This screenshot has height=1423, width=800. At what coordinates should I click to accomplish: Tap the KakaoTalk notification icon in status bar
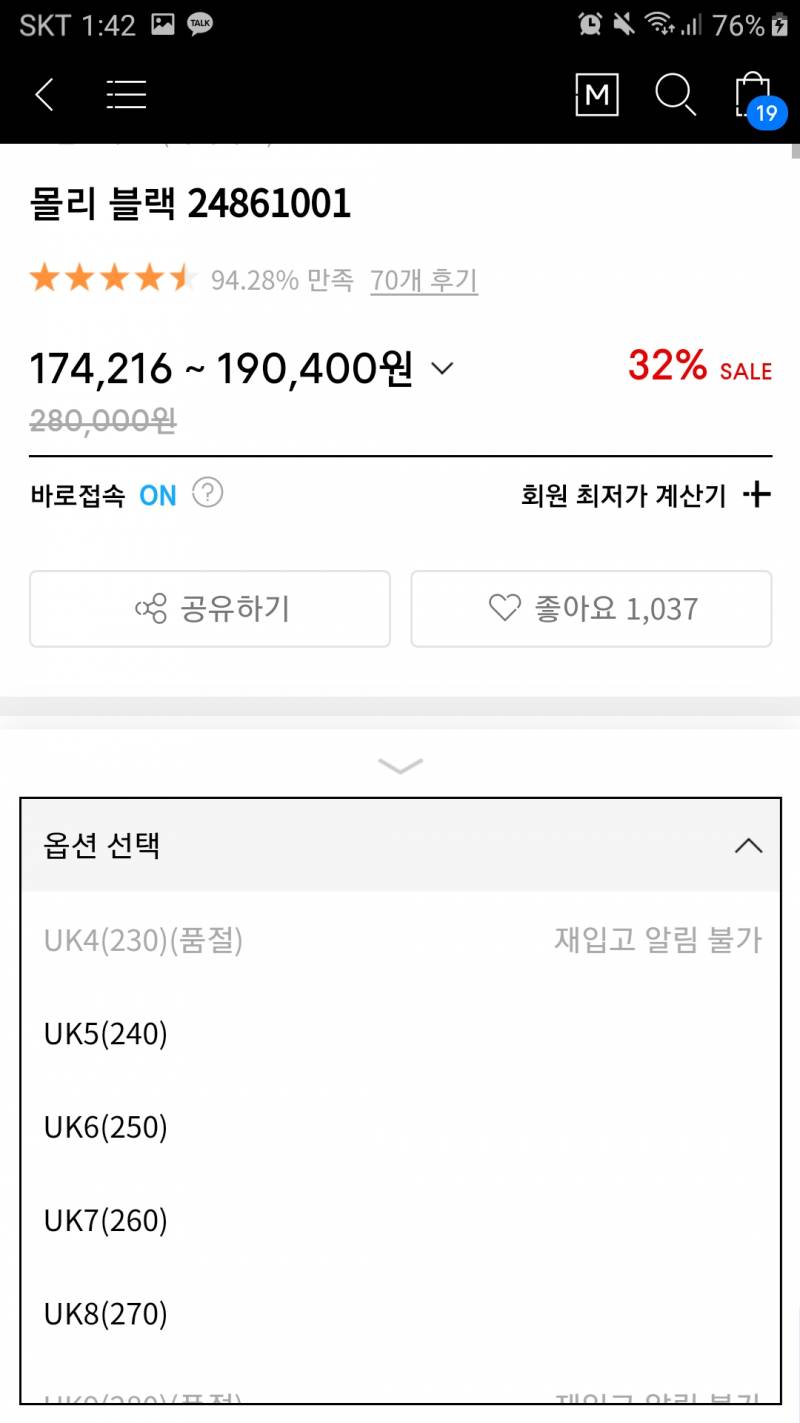[x=199, y=24]
